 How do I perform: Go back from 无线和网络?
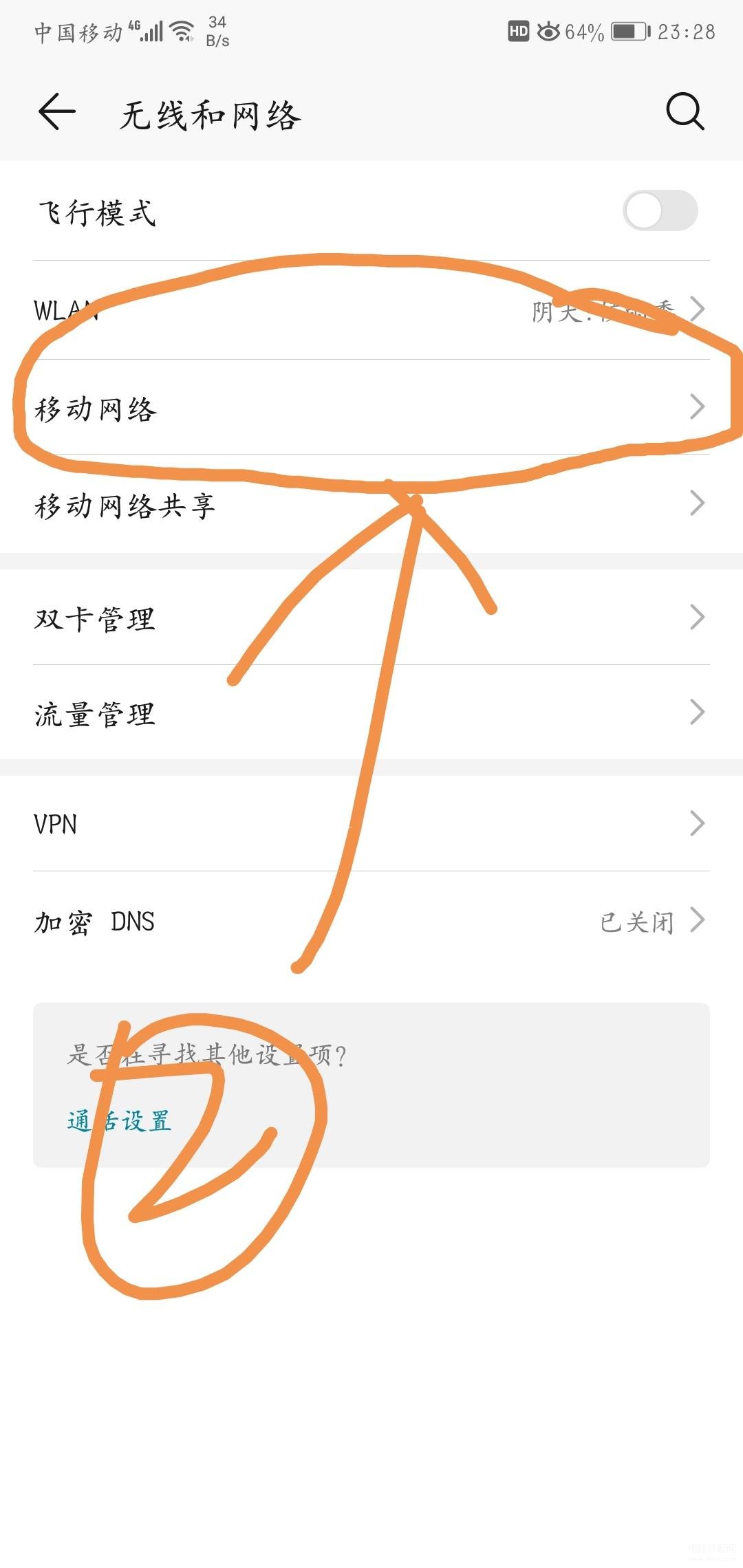point(57,112)
